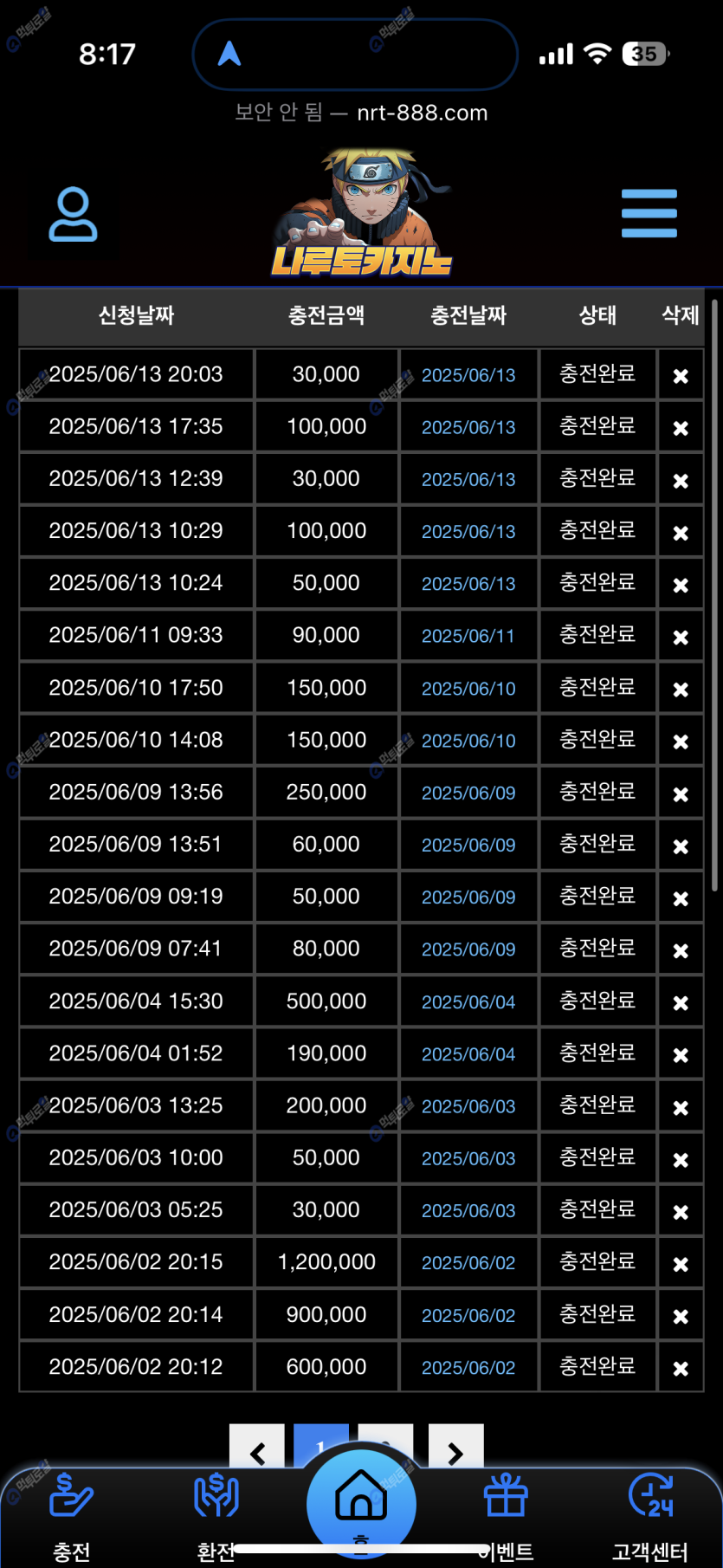
Task: Delete the 2025/06/02 20:15 record
Action: pyautogui.click(x=681, y=1264)
